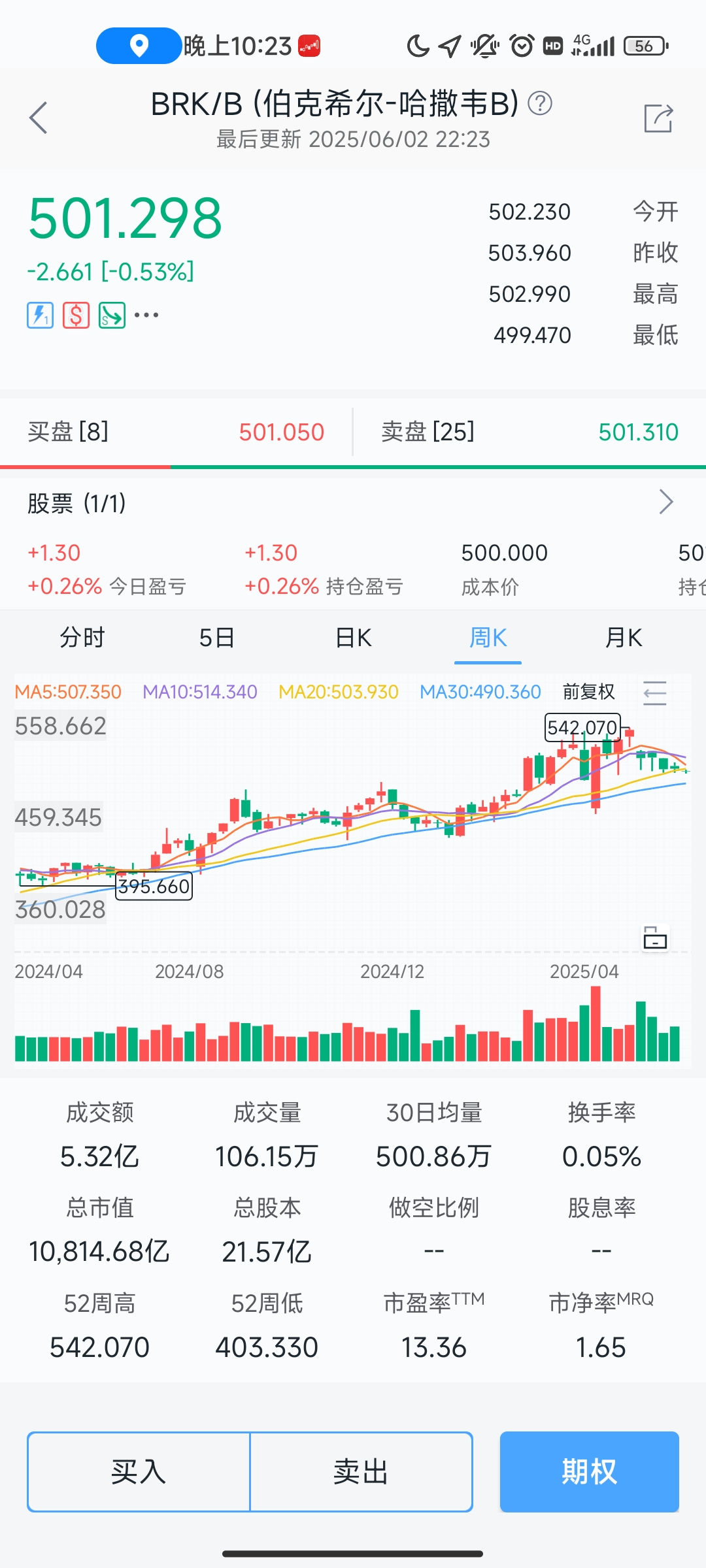Open the three-dot more indicators menu
This screenshot has width=706, height=1568.
point(146,316)
